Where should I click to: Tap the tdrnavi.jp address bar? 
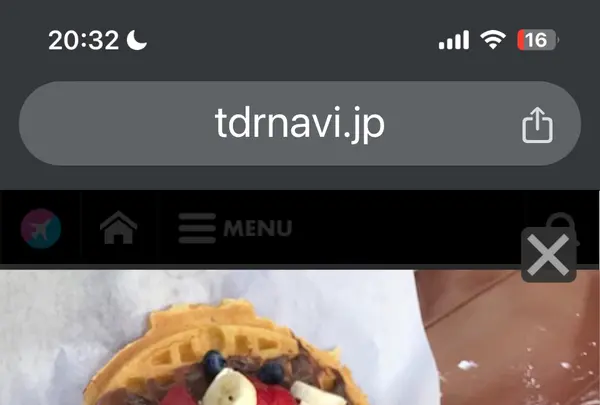pyautogui.click(x=300, y=124)
